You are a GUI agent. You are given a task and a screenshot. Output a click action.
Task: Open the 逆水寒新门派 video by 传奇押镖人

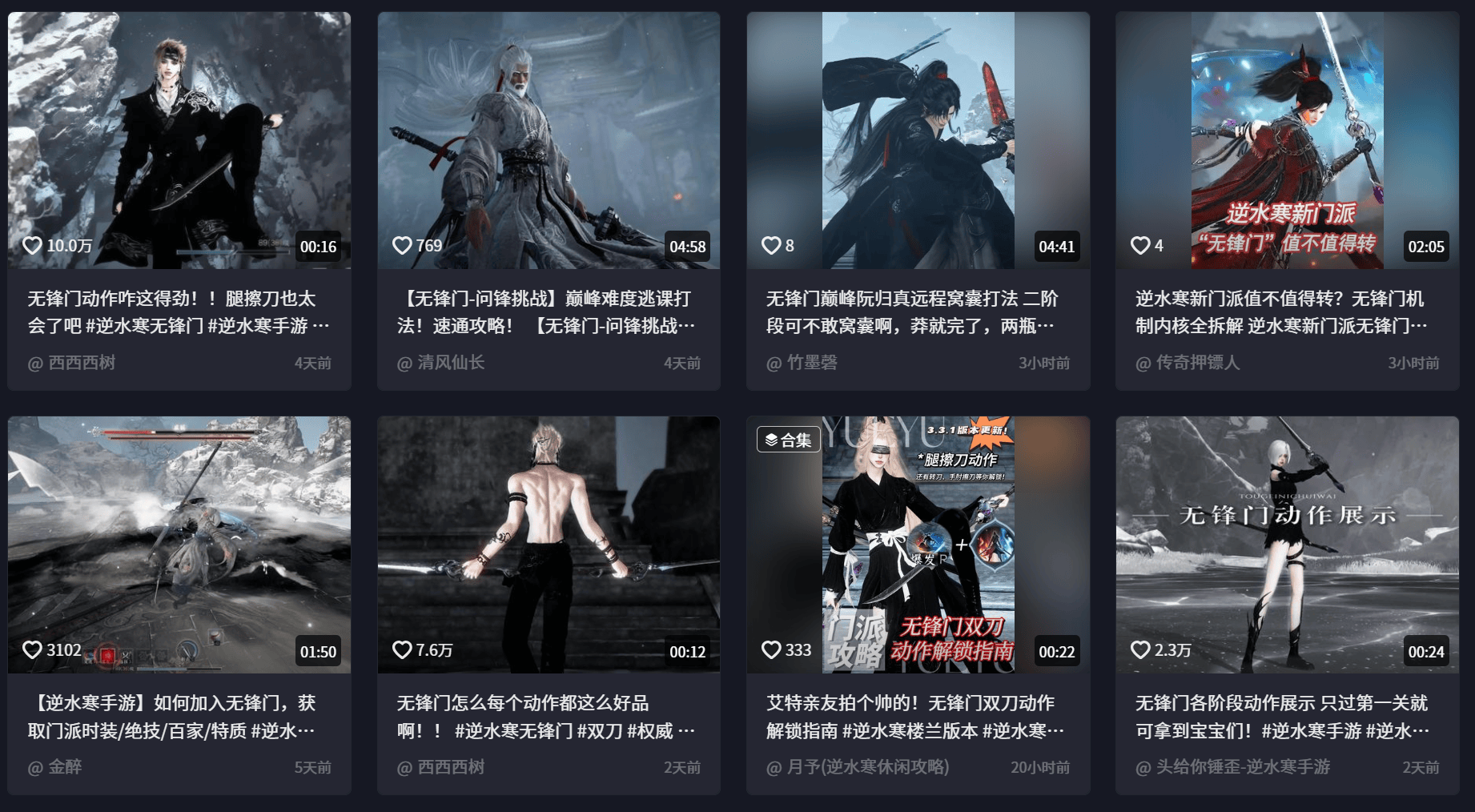tap(1287, 140)
